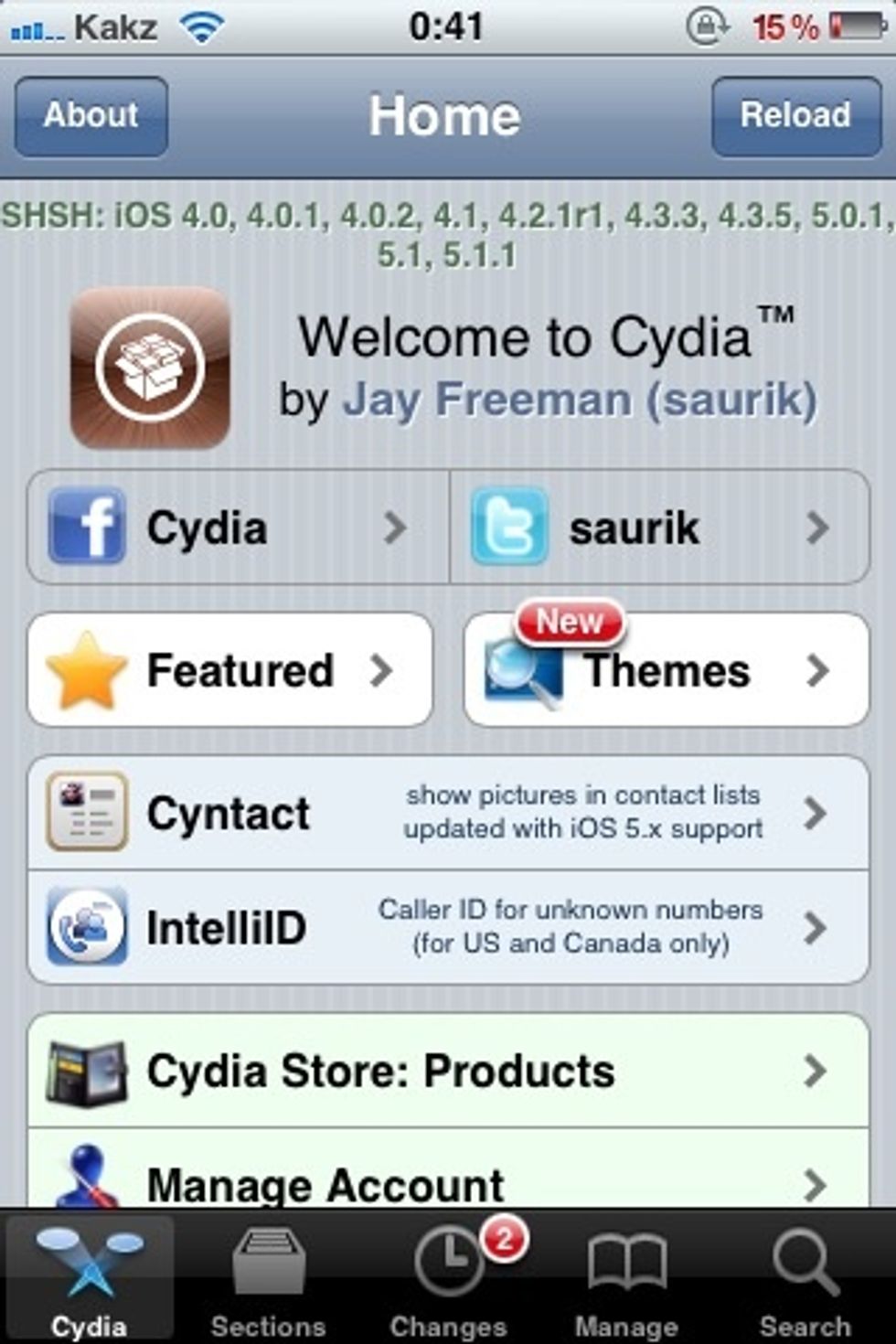Open Cydia Store: Products
Image resolution: width=896 pixels, height=1344 pixels.
448,1071
